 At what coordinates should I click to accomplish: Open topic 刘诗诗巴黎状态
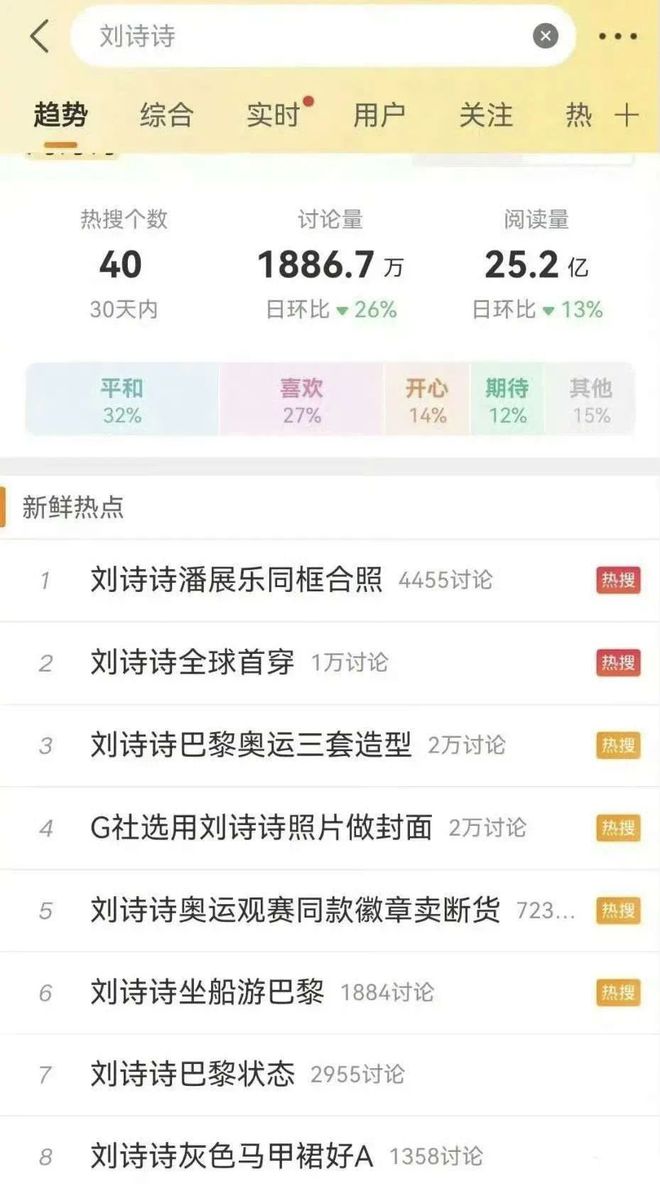[x=192, y=1075]
